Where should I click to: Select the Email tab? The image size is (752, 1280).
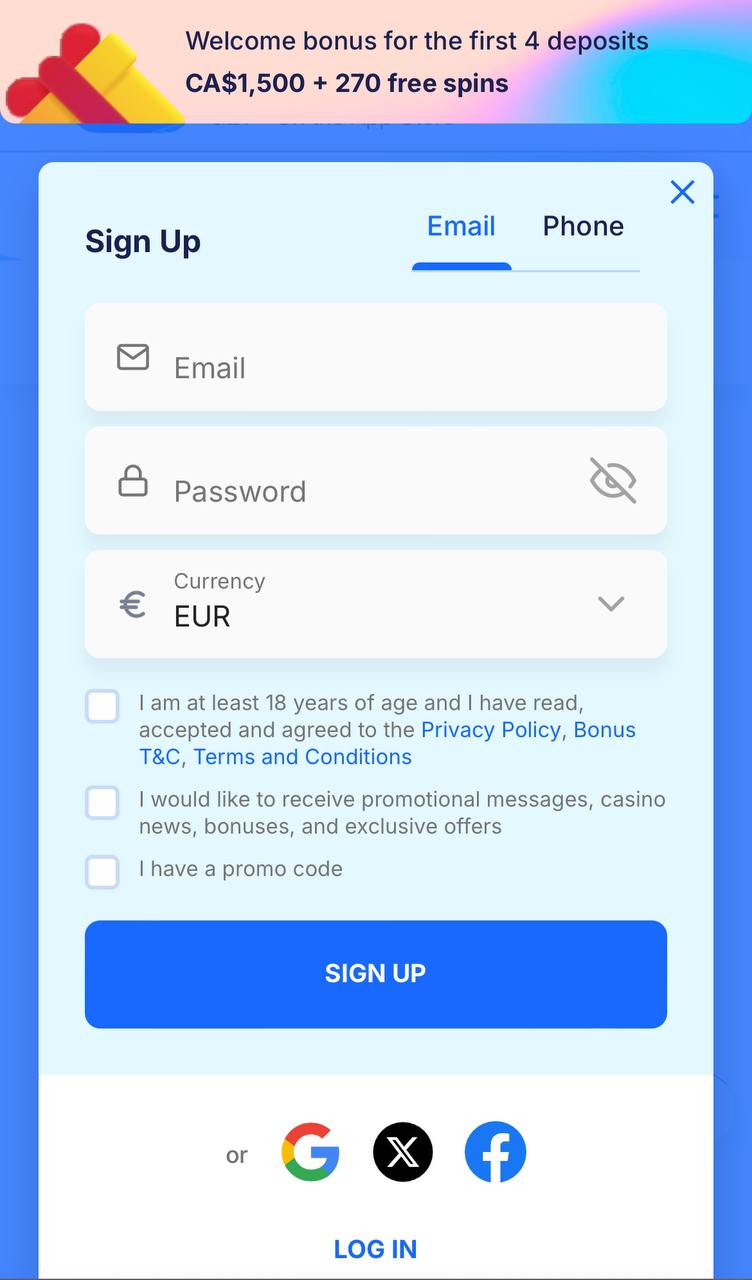point(461,226)
